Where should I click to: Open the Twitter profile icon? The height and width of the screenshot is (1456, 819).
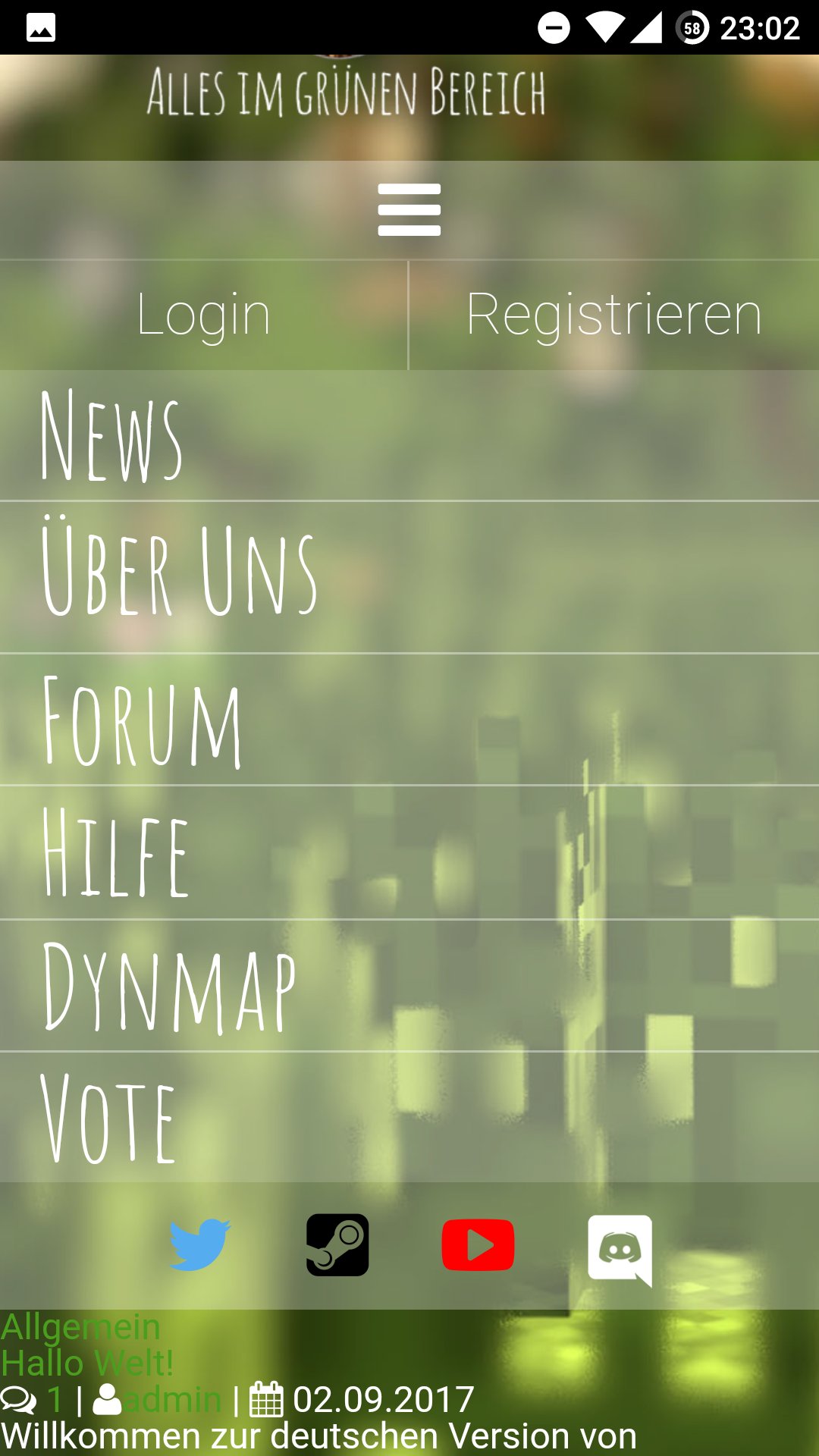(x=199, y=1244)
